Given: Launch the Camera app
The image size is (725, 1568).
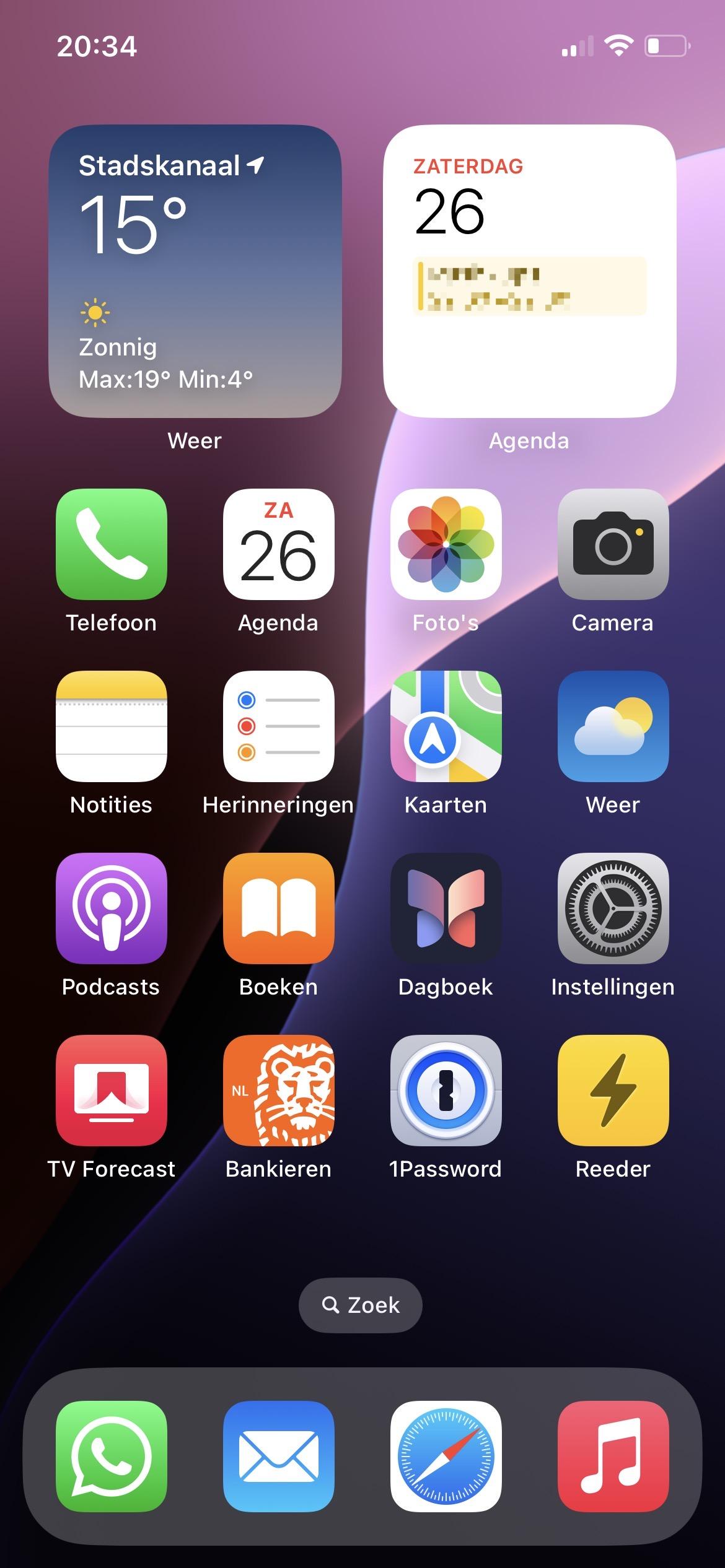Looking at the screenshot, I should click(x=613, y=544).
